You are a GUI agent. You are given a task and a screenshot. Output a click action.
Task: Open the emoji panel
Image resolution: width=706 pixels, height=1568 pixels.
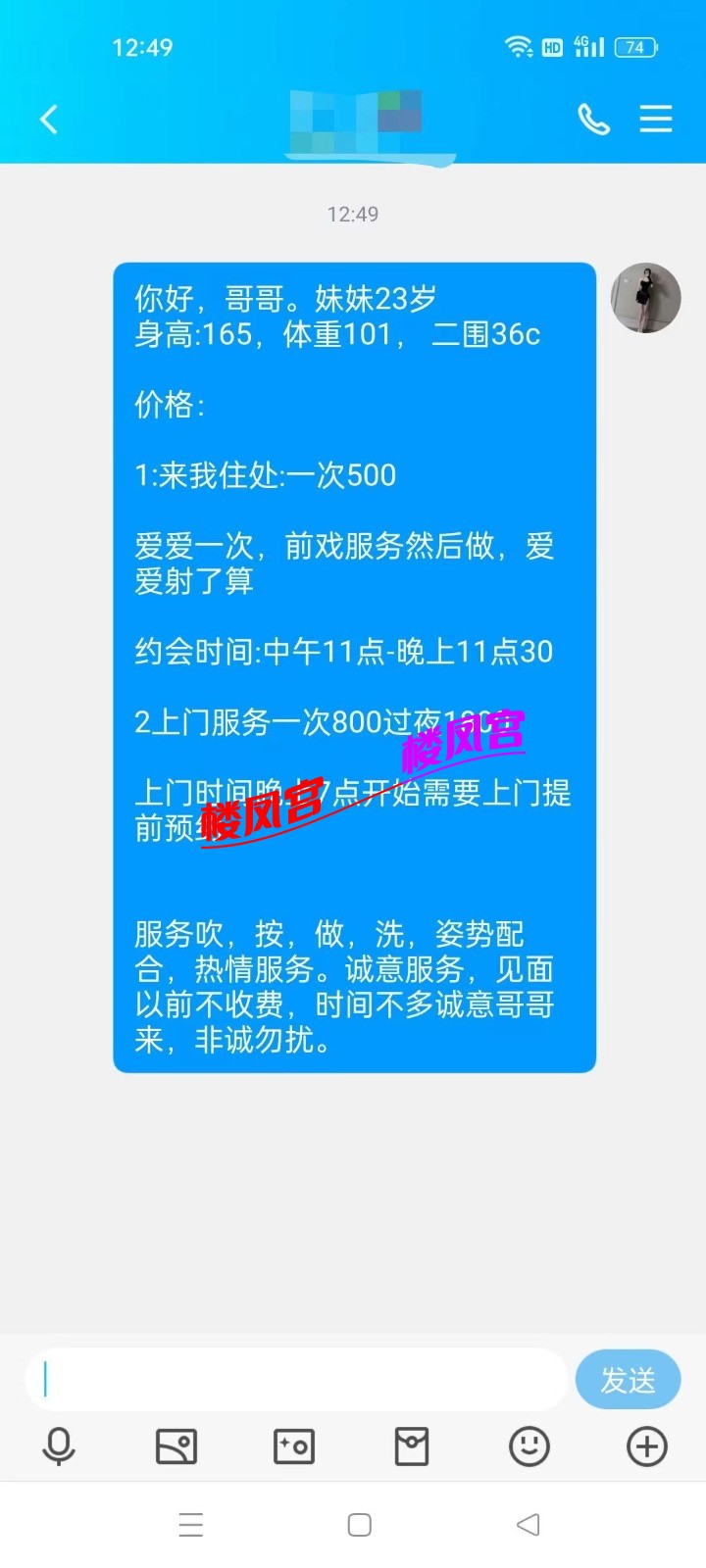529,1446
